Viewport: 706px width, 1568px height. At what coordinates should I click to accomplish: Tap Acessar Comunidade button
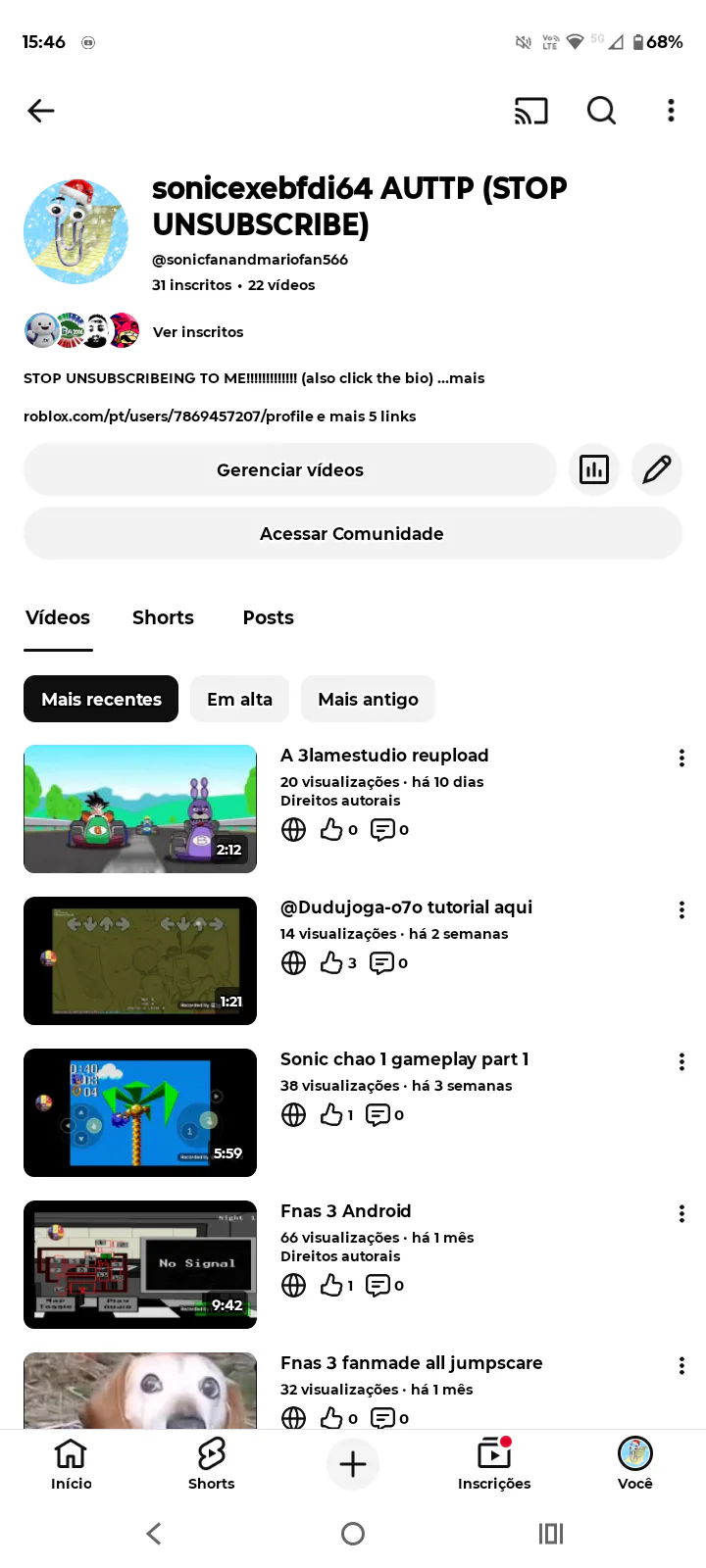click(x=353, y=533)
